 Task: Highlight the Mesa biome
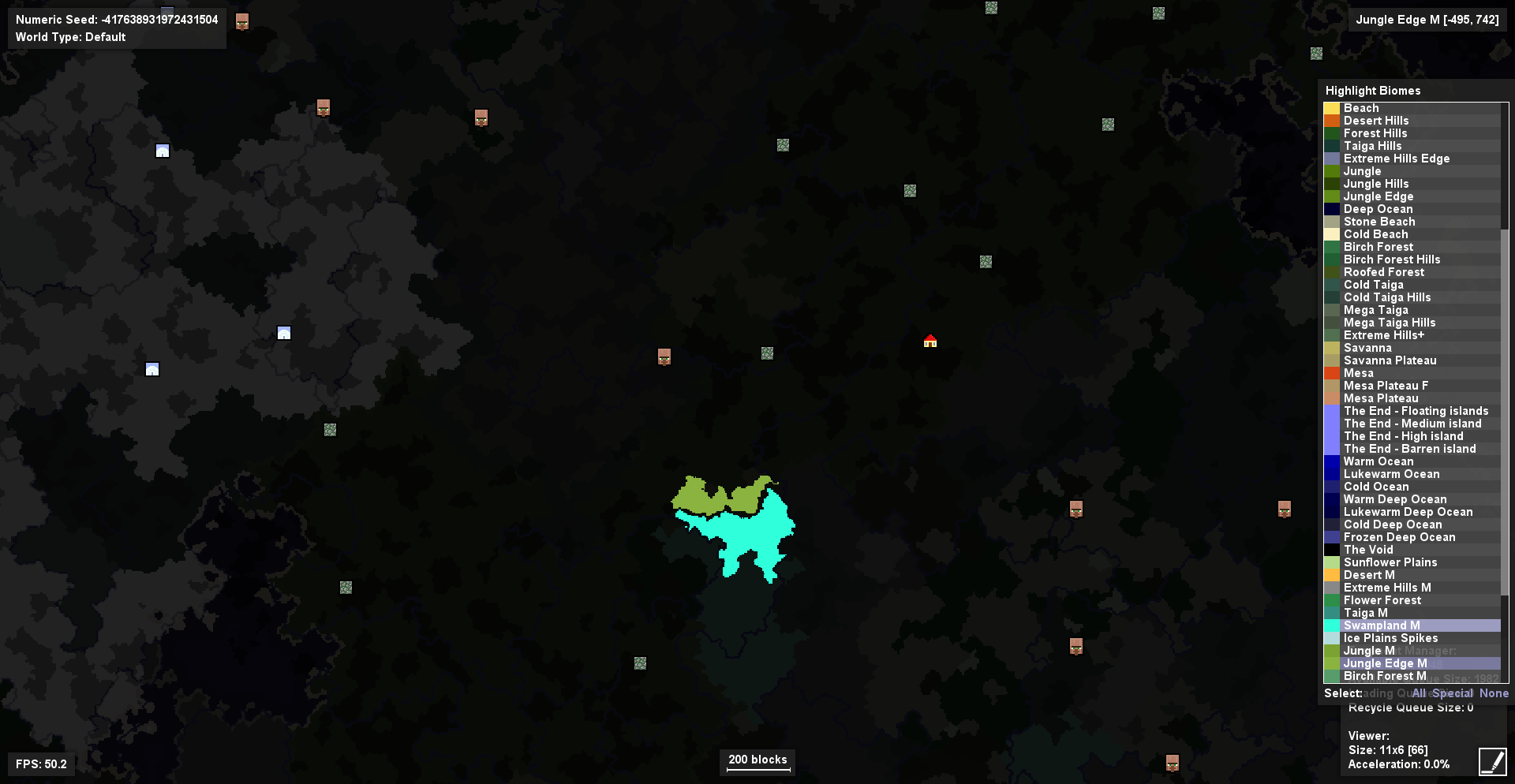click(1358, 373)
